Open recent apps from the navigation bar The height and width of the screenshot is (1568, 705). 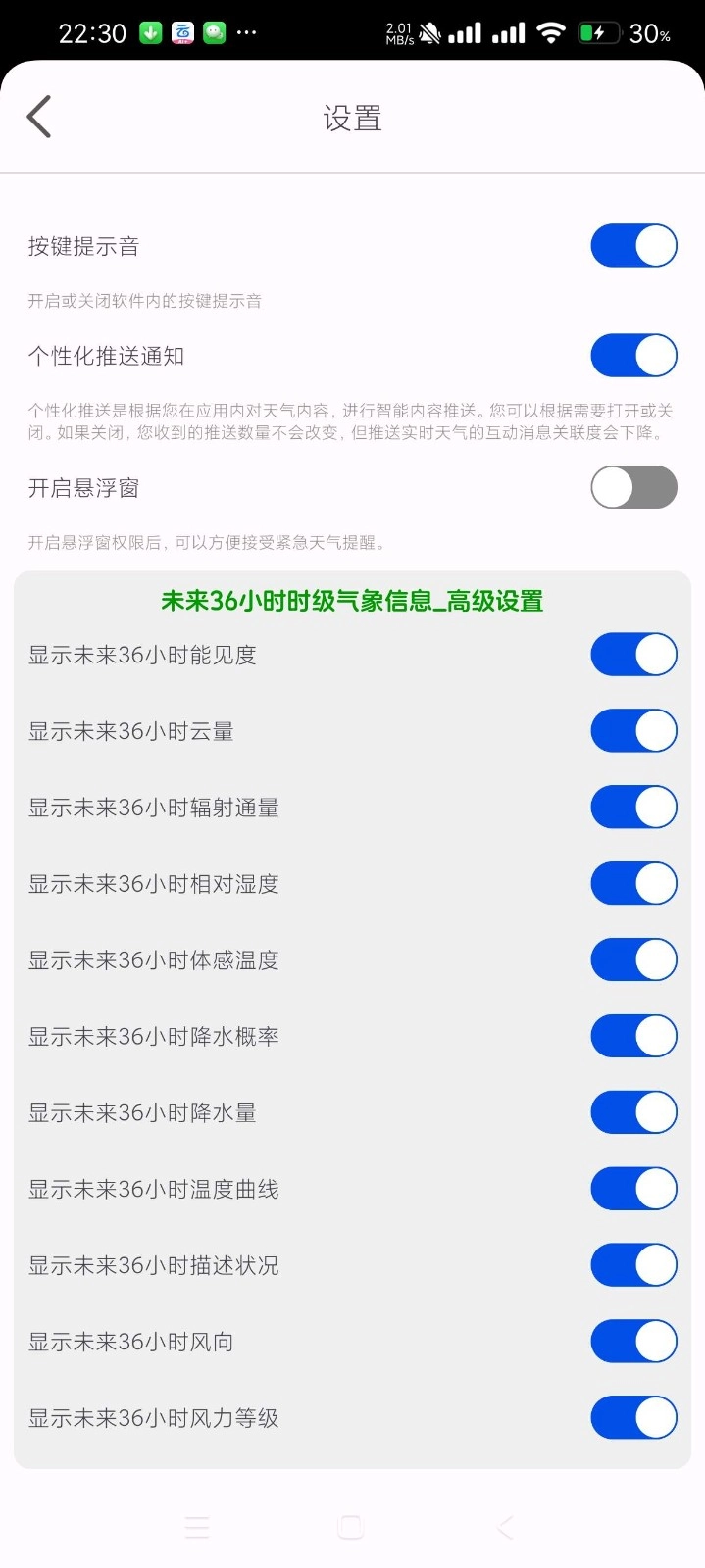197,1527
